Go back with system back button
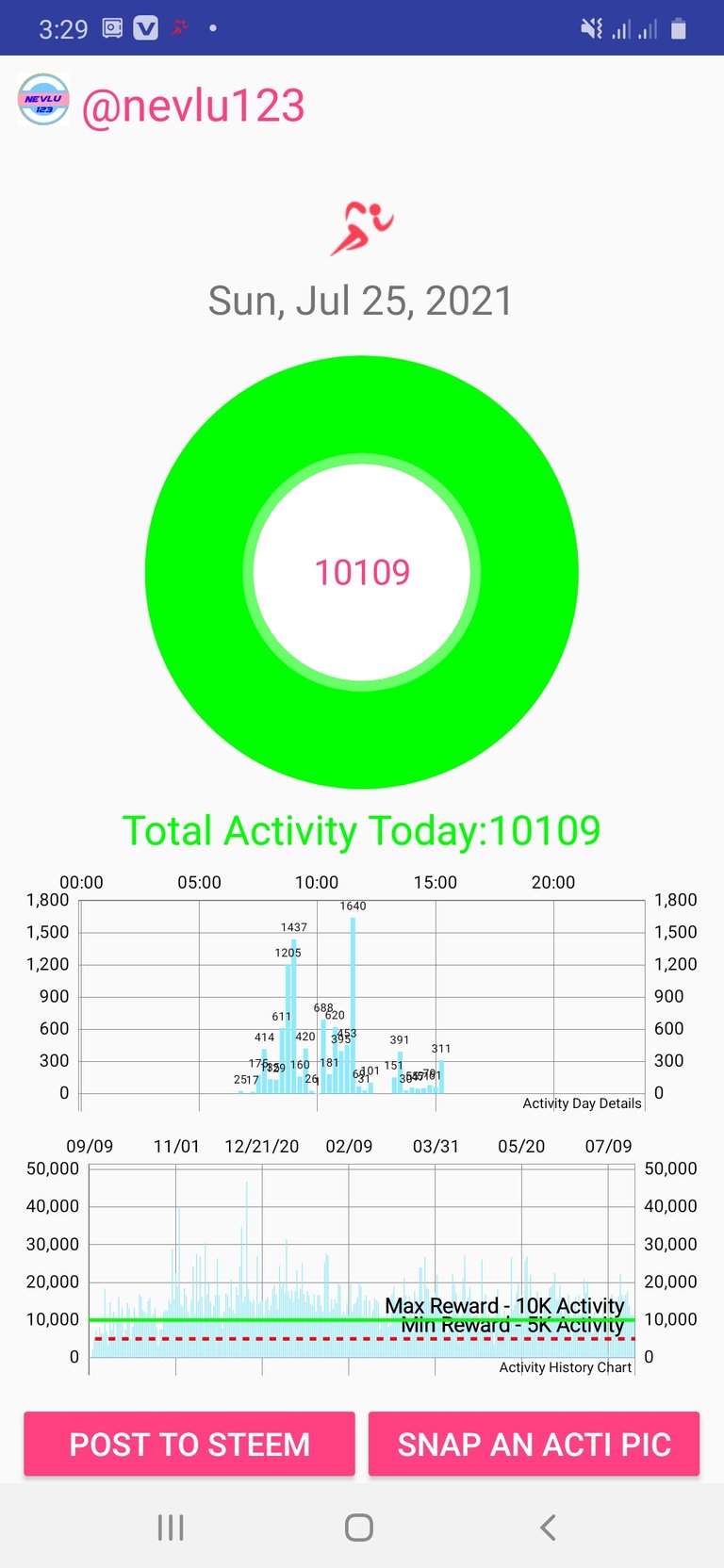The image size is (724, 1568). pyautogui.click(x=548, y=1527)
